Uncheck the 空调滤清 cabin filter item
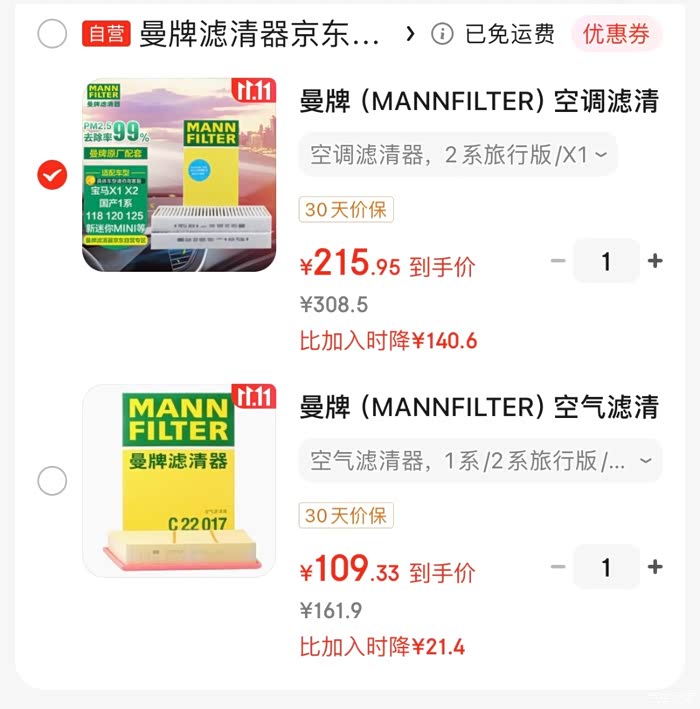 point(52,175)
